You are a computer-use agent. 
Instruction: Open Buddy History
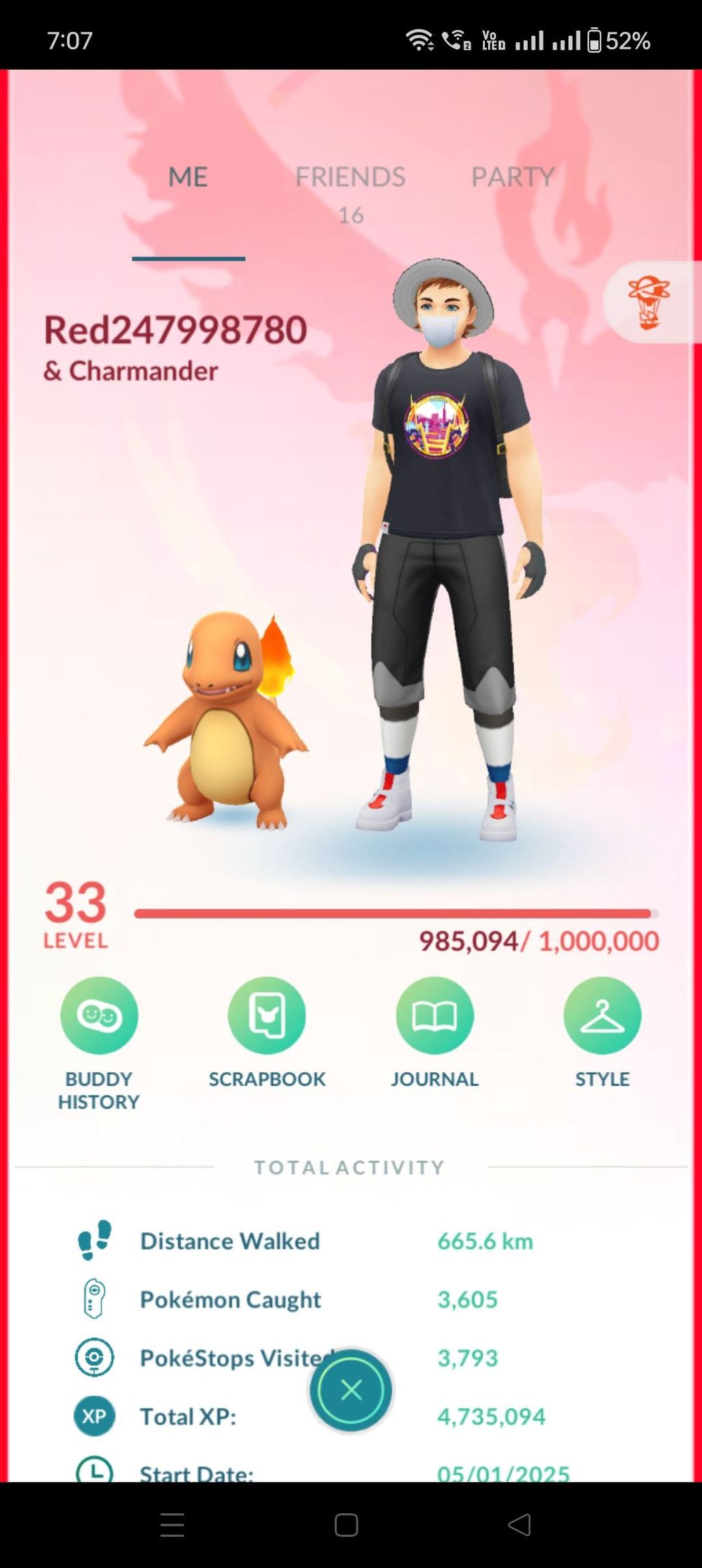[99, 1016]
